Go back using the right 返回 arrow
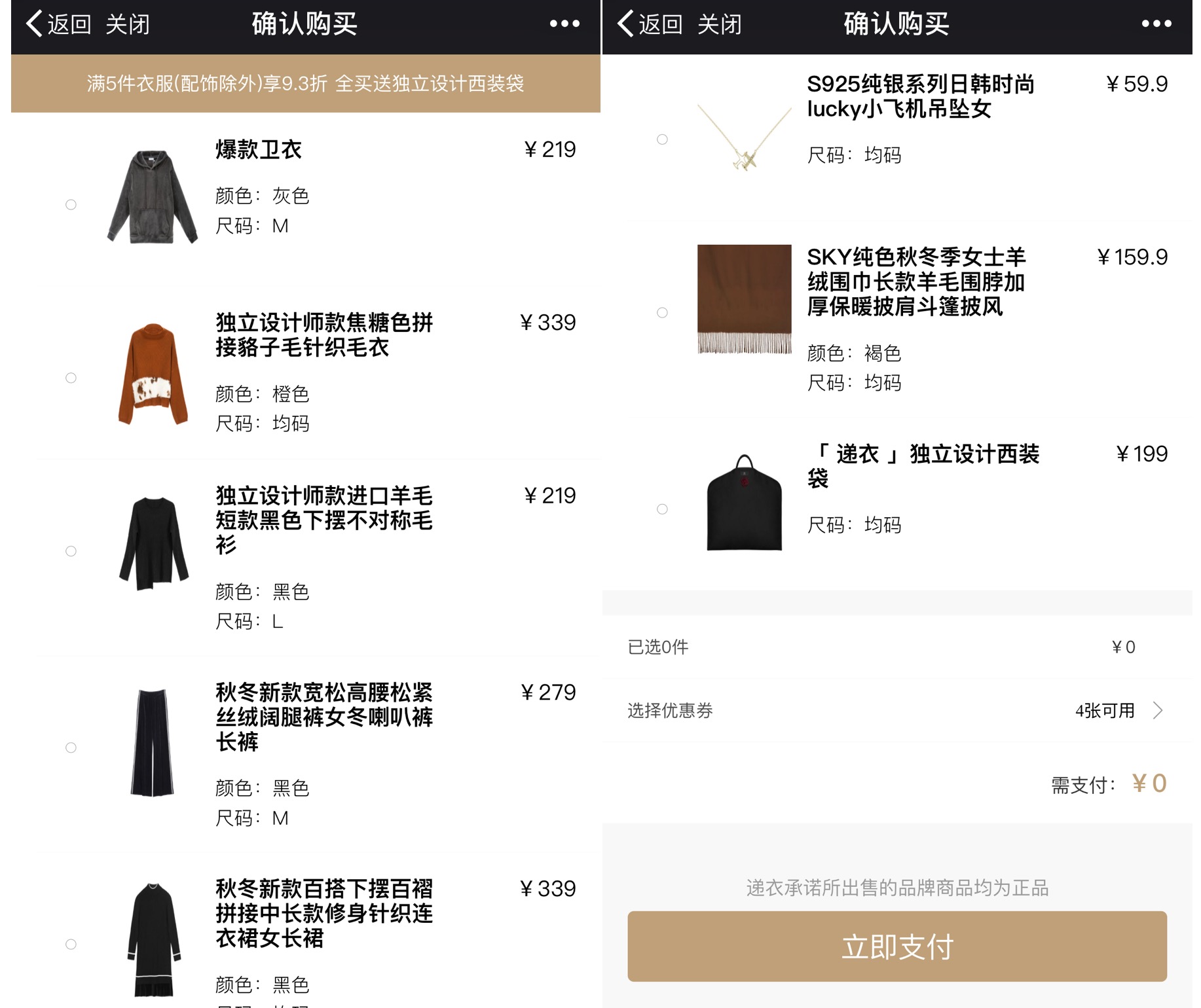Image resolution: width=1201 pixels, height=1008 pixels. click(650, 24)
